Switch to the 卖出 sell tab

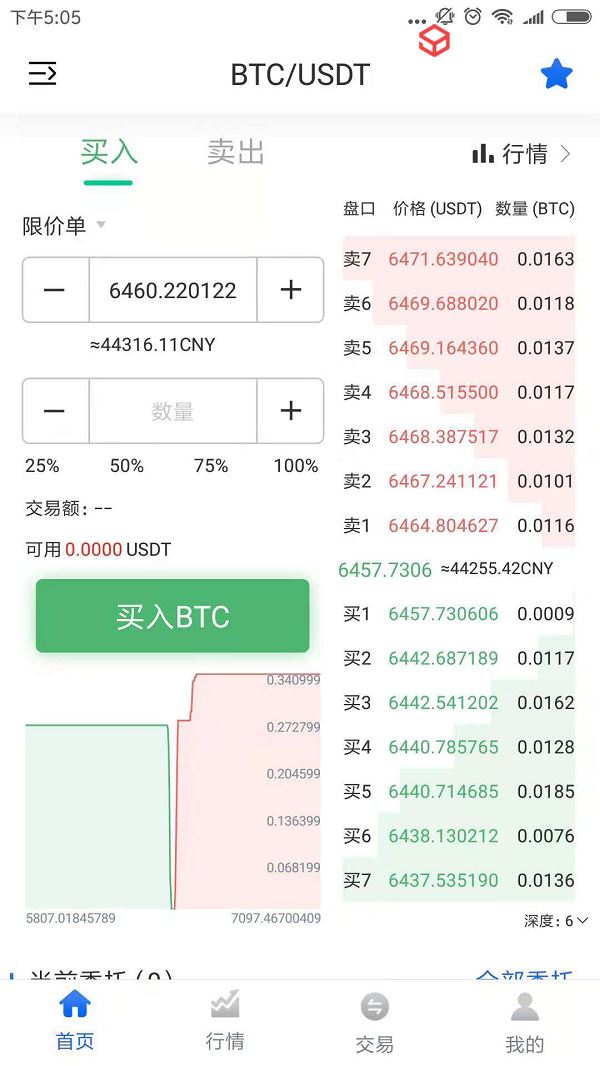[x=236, y=152]
